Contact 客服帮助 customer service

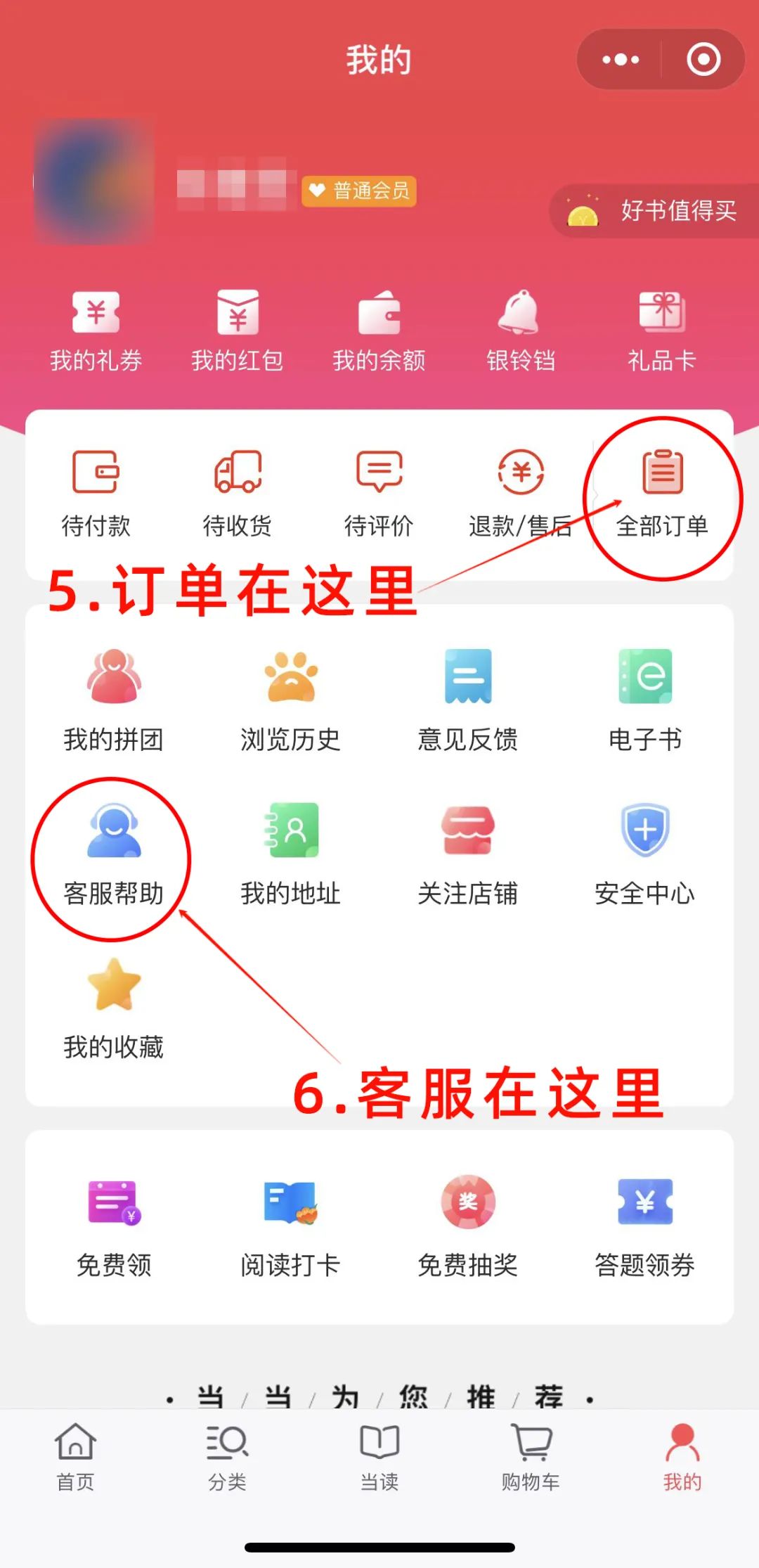(113, 854)
